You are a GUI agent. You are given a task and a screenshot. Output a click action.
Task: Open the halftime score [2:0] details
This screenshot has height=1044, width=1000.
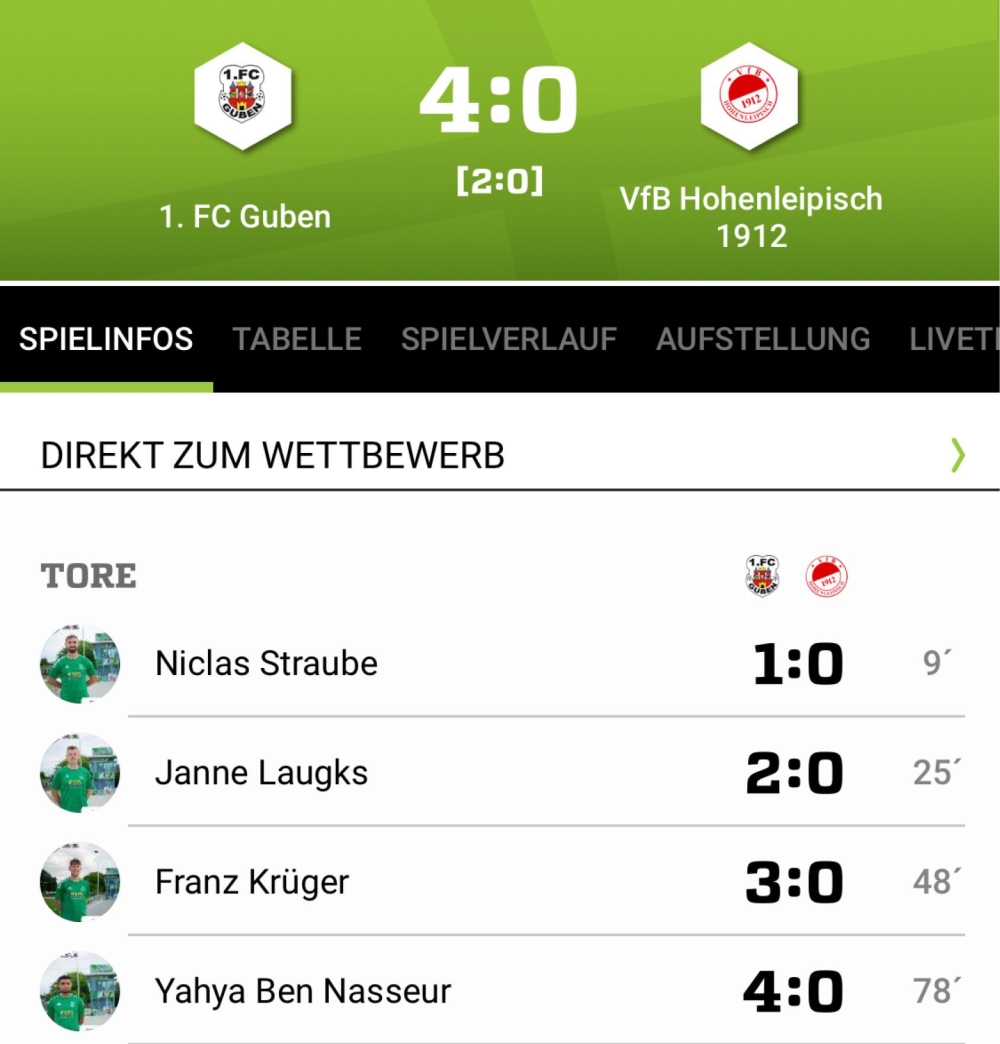pyautogui.click(x=499, y=180)
